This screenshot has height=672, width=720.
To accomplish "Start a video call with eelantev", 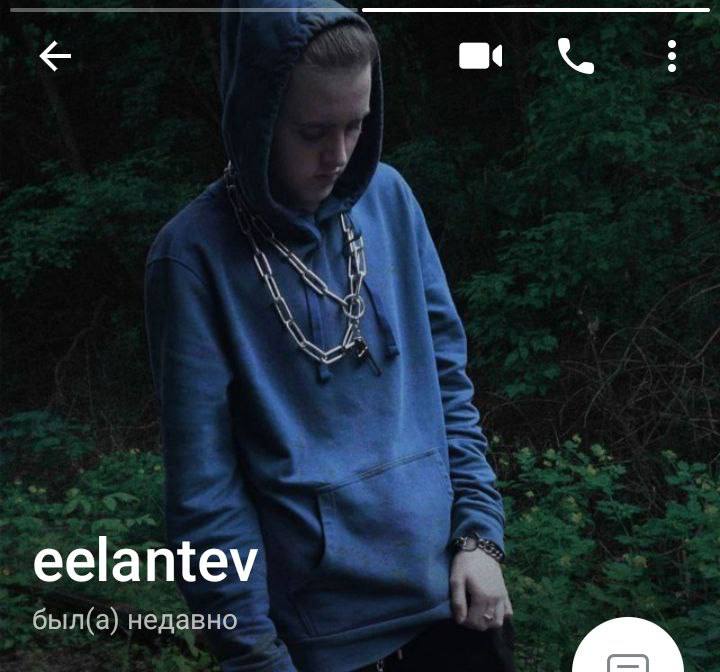I will tap(480, 56).
